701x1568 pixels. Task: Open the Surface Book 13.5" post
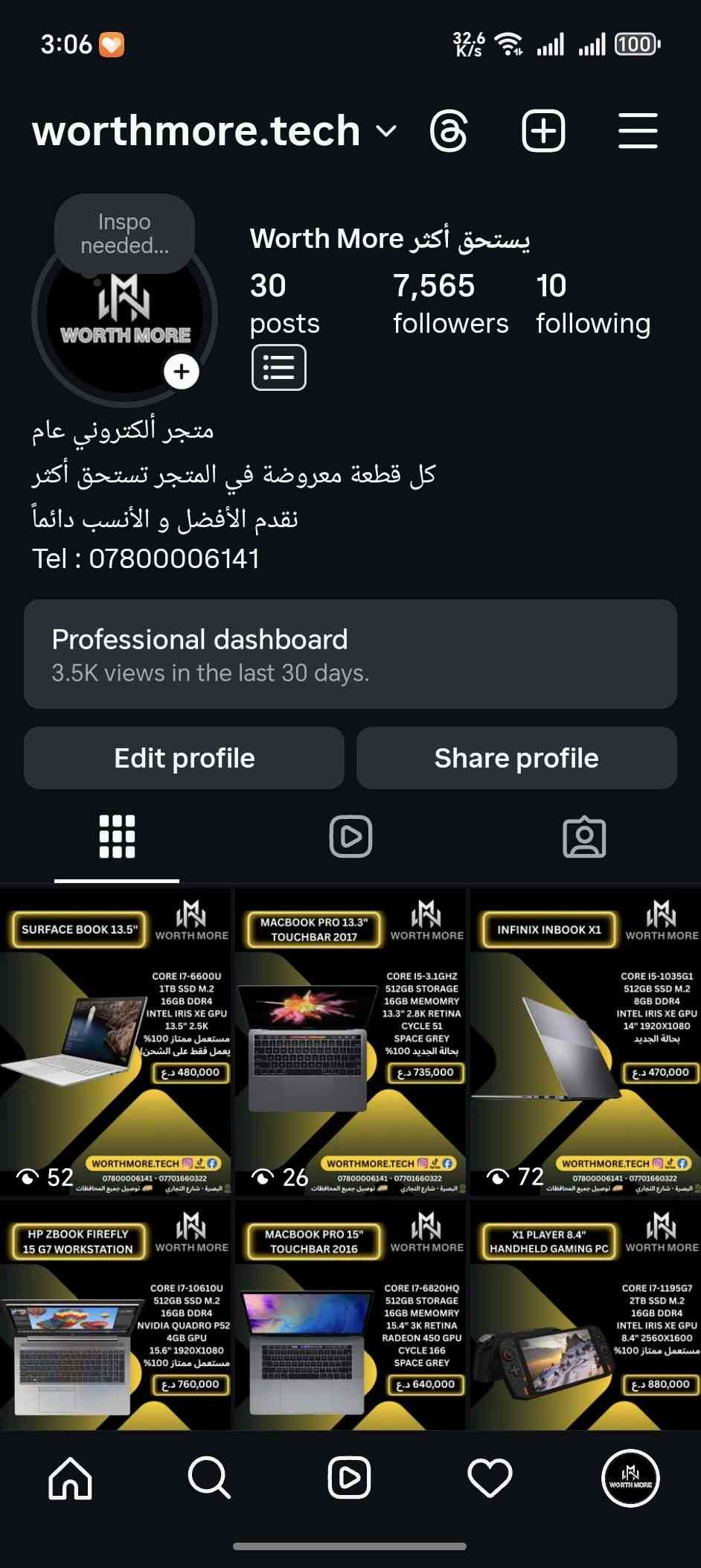(x=115, y=1042)
